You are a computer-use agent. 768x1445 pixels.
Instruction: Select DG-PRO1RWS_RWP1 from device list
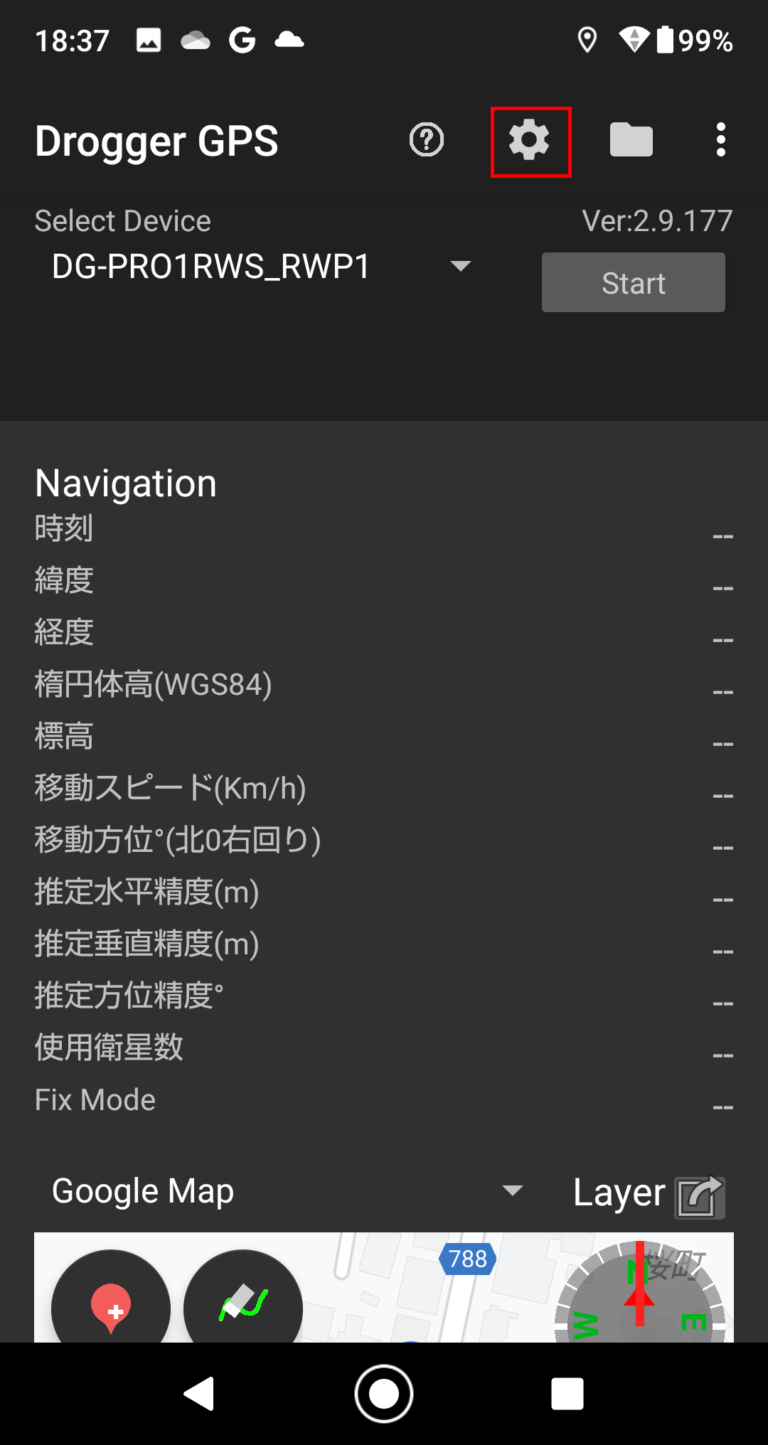click(x=212, y=266)
